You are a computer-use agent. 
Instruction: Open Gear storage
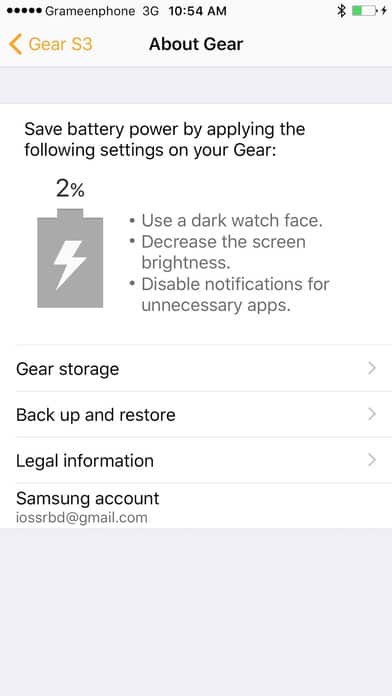[x=196, y=368]
